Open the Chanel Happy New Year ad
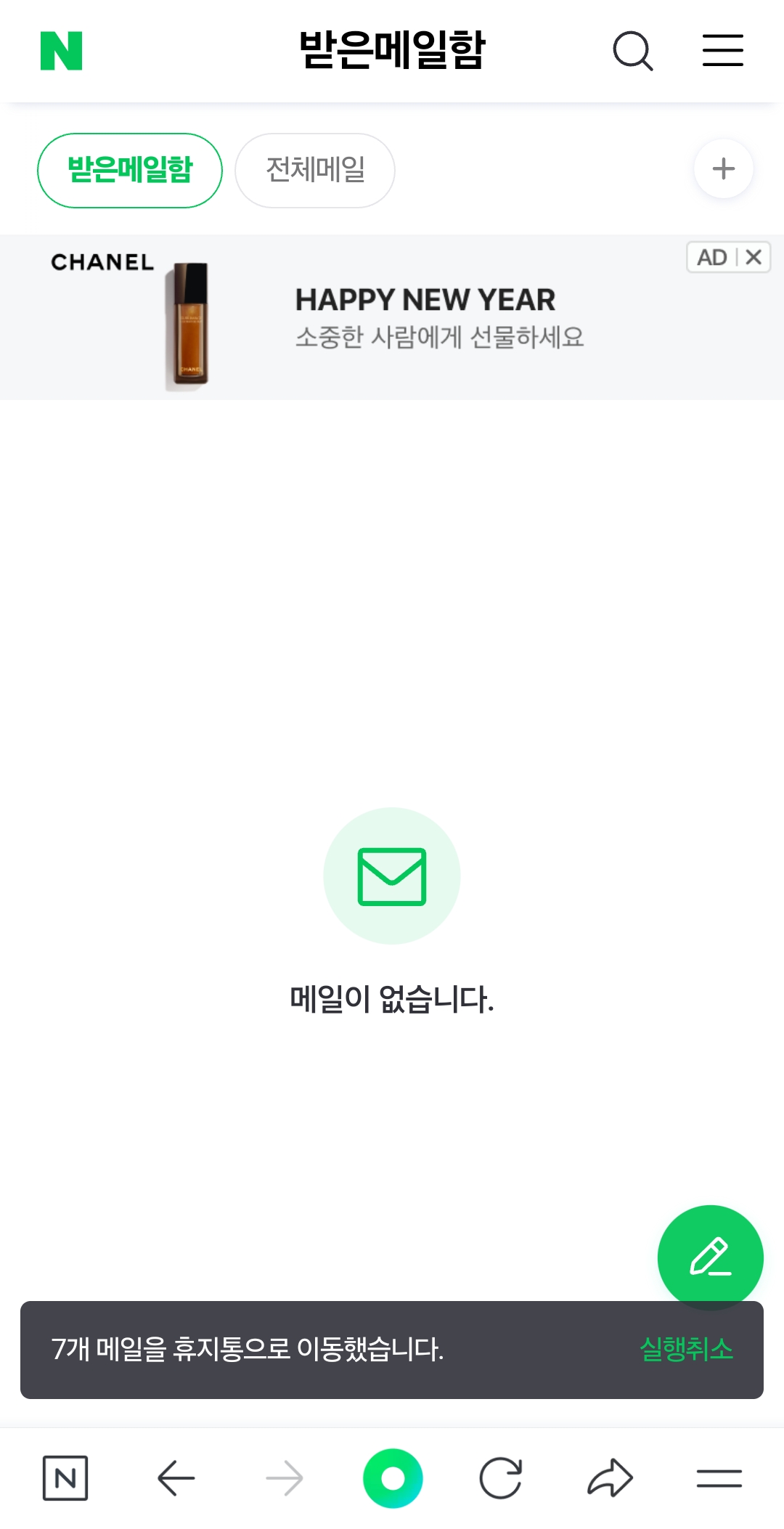The width and height of the screenshot is (784, 1529). pos(425,317)
